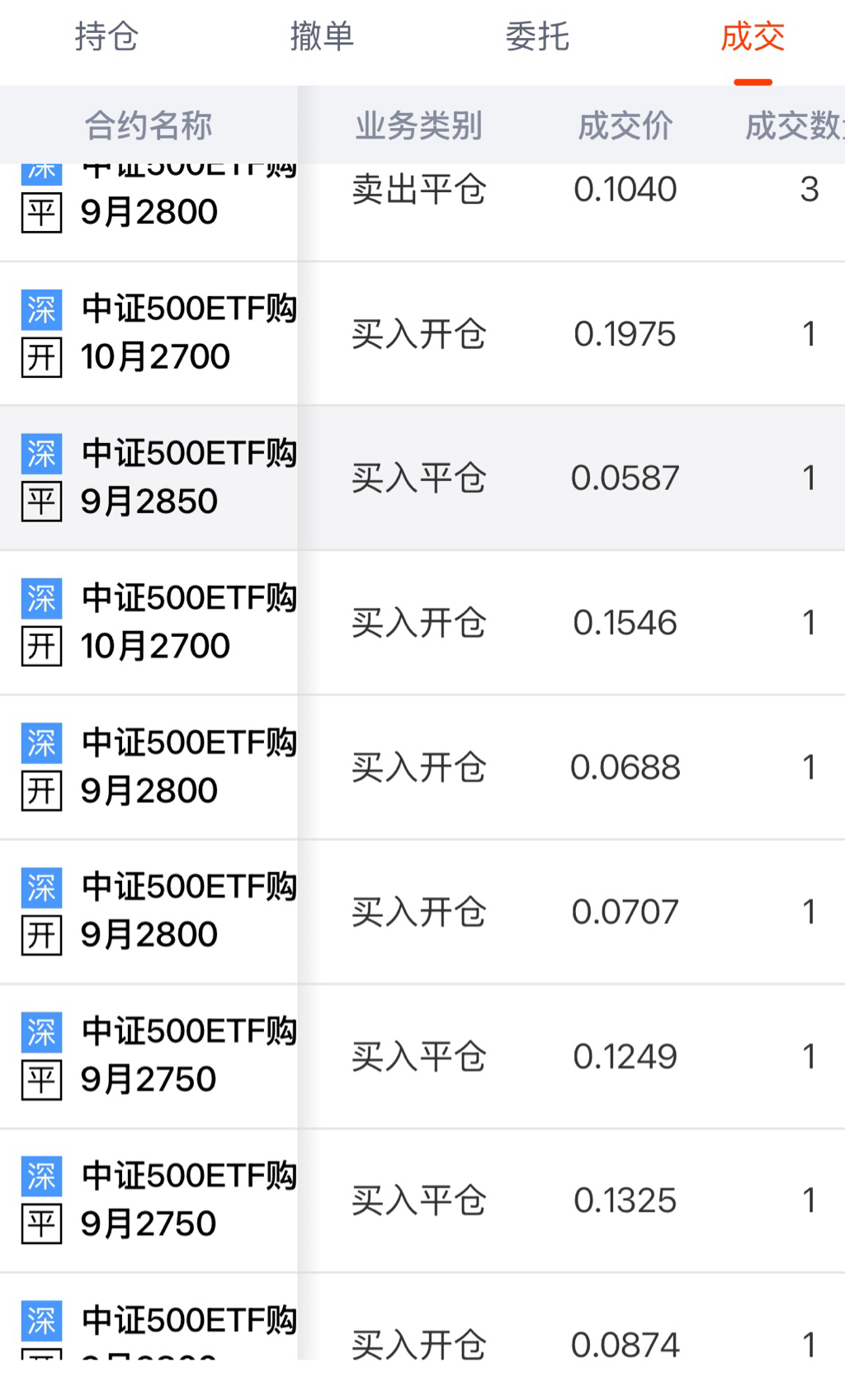Open the 10月2700 trade priced 0.1975
The width and height of the screenshot is (845, 1400).
422,333
